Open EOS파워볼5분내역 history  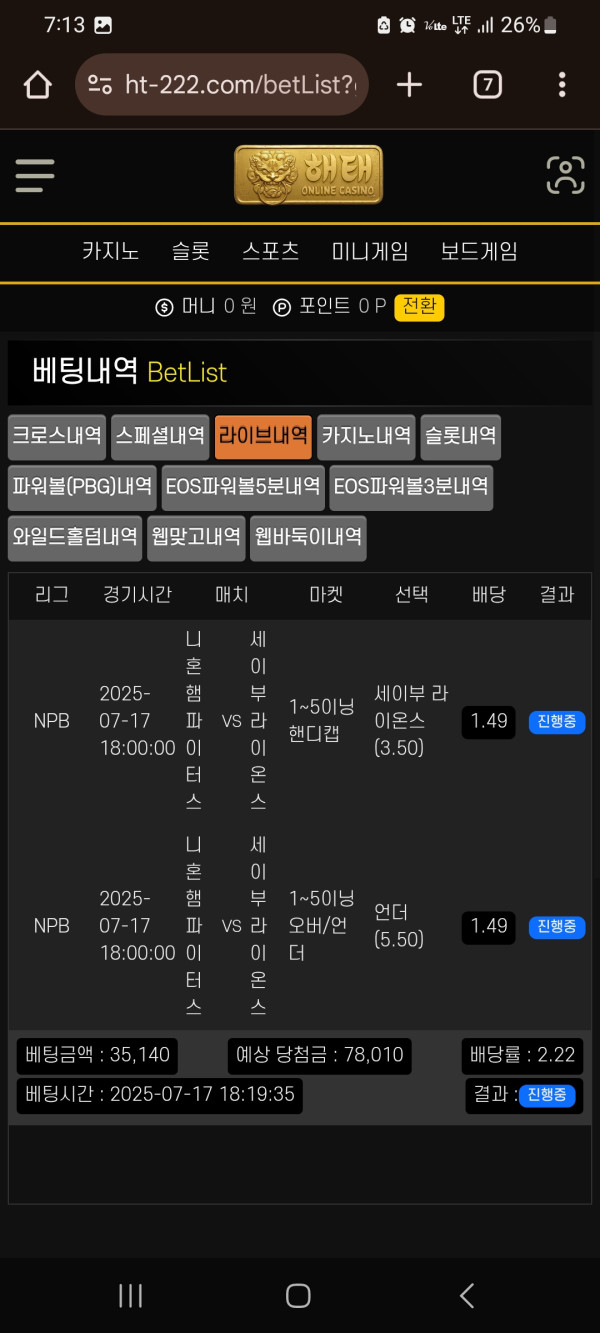243,487
